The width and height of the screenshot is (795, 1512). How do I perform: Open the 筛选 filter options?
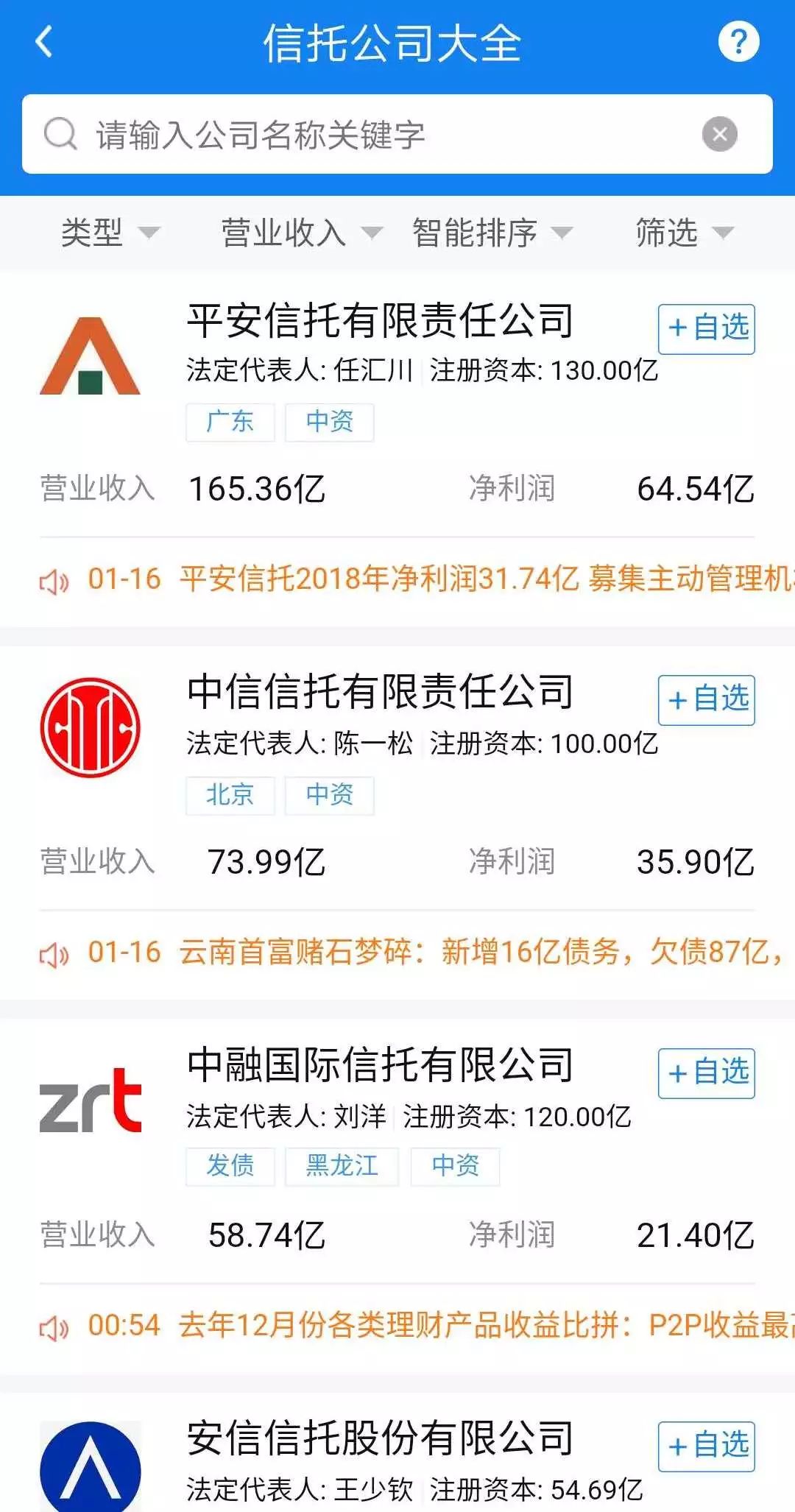tap(684, 233)
